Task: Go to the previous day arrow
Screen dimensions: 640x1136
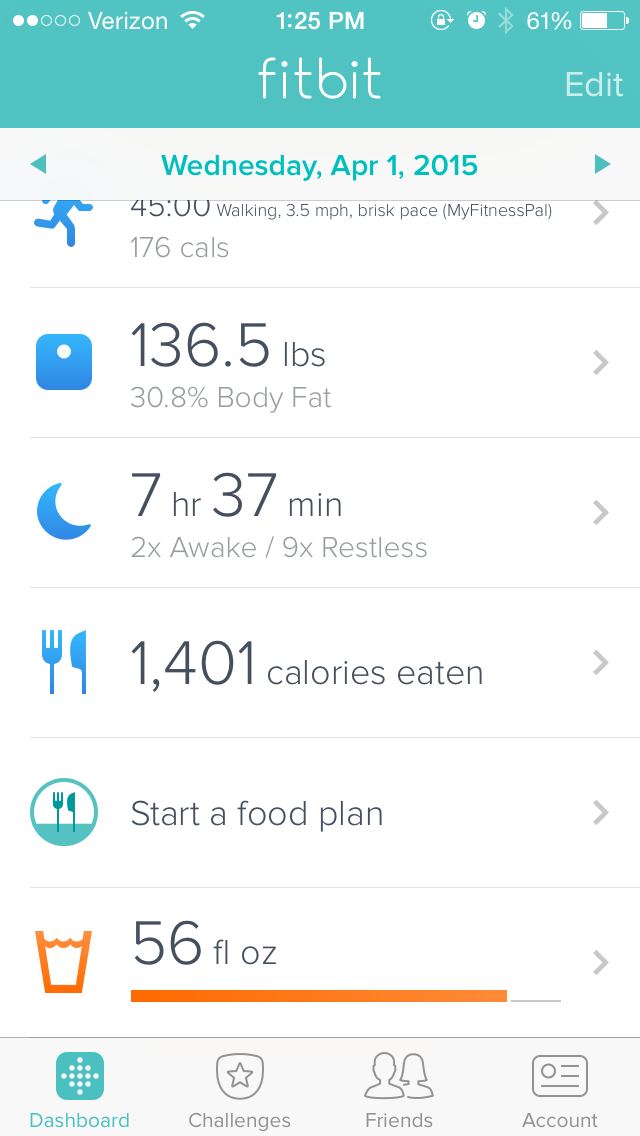Action: click(x=38, y=165)
